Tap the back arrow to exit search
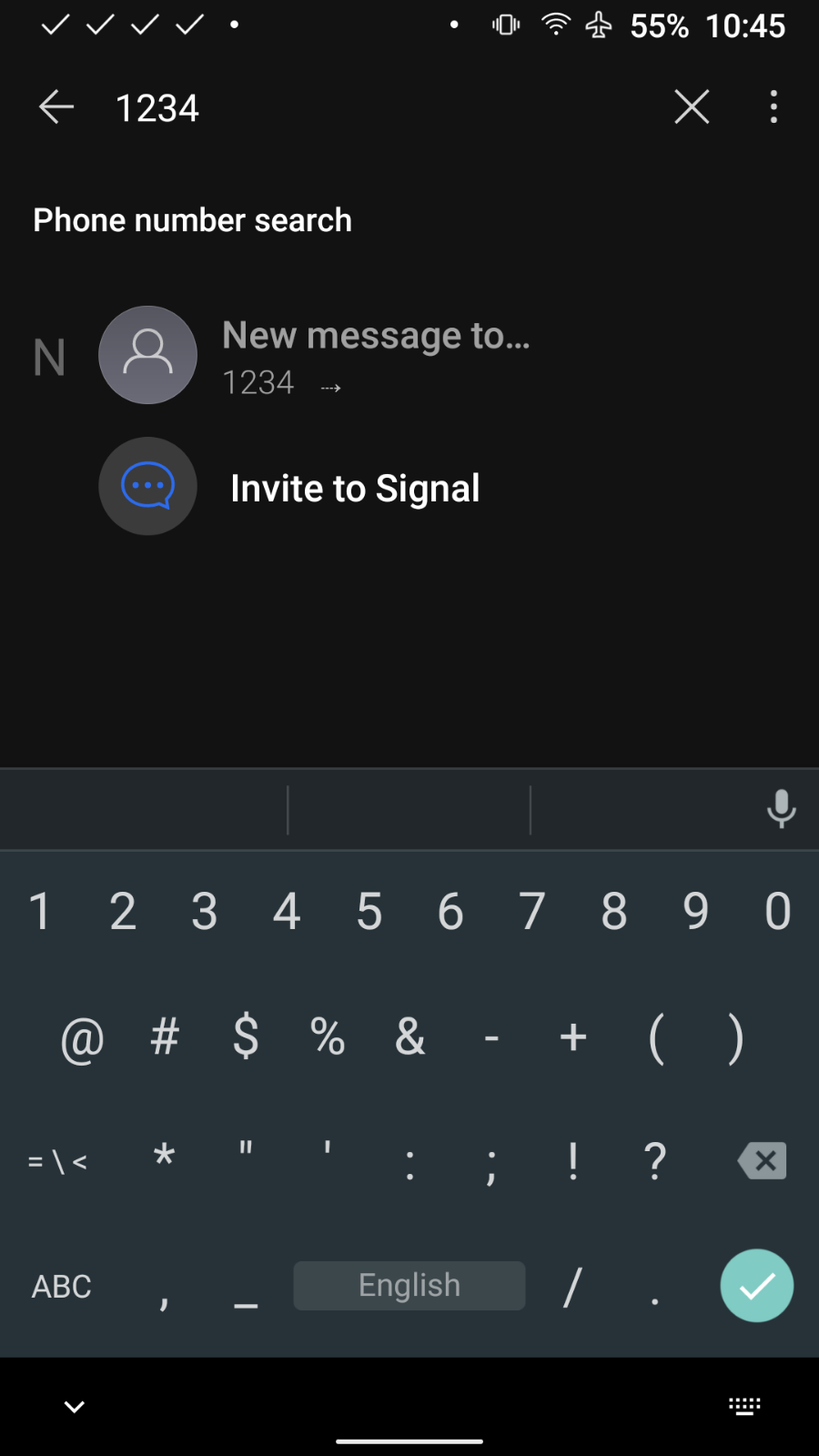Viewport: 819px width, 1456px height. tap(56, 106)
